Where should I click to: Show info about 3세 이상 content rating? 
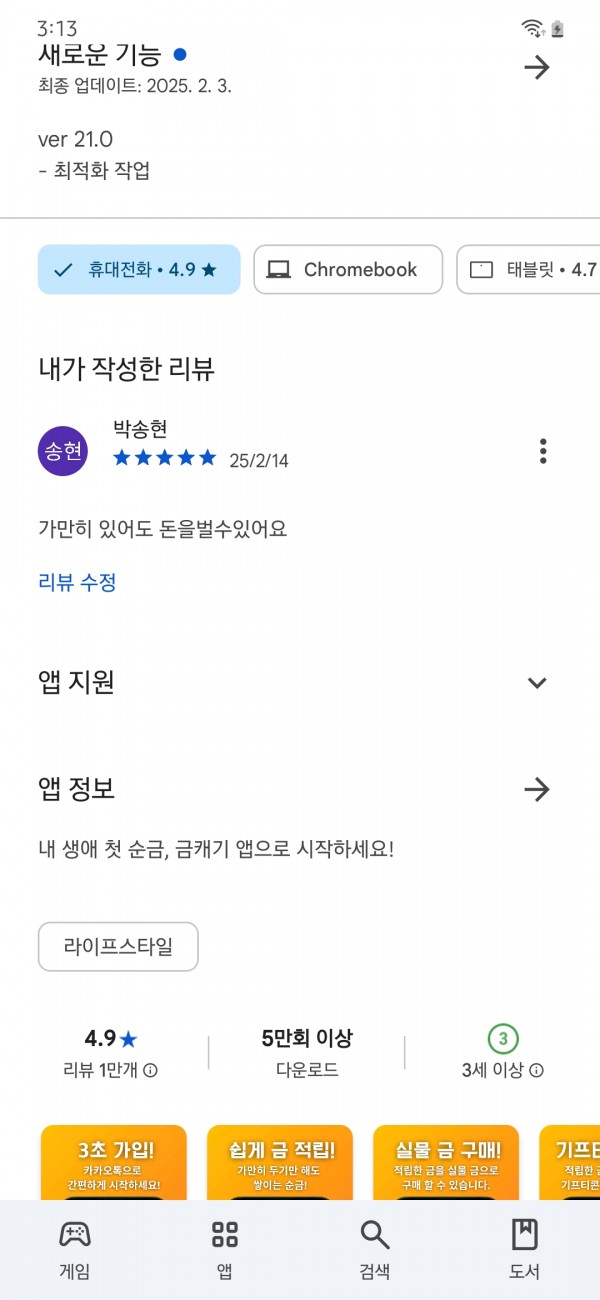tap(536, 1070)
